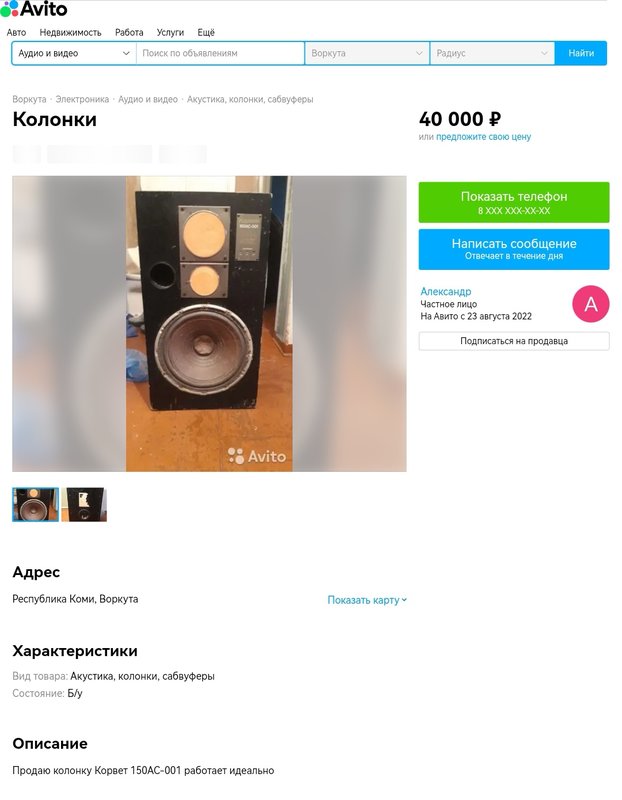Change the Воркута location dropdown

pos(366,53)
